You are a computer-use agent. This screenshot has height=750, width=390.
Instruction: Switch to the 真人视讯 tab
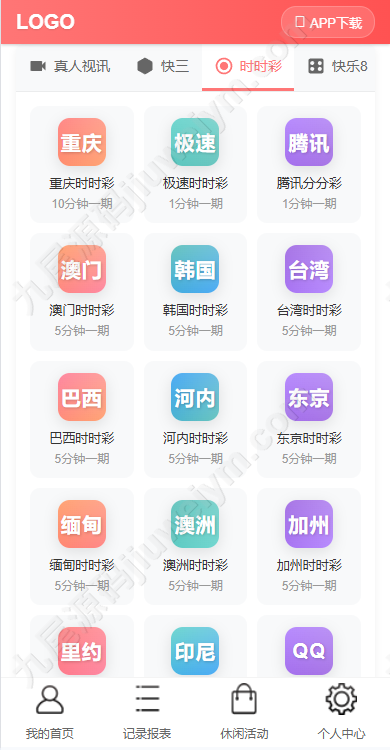70,66
